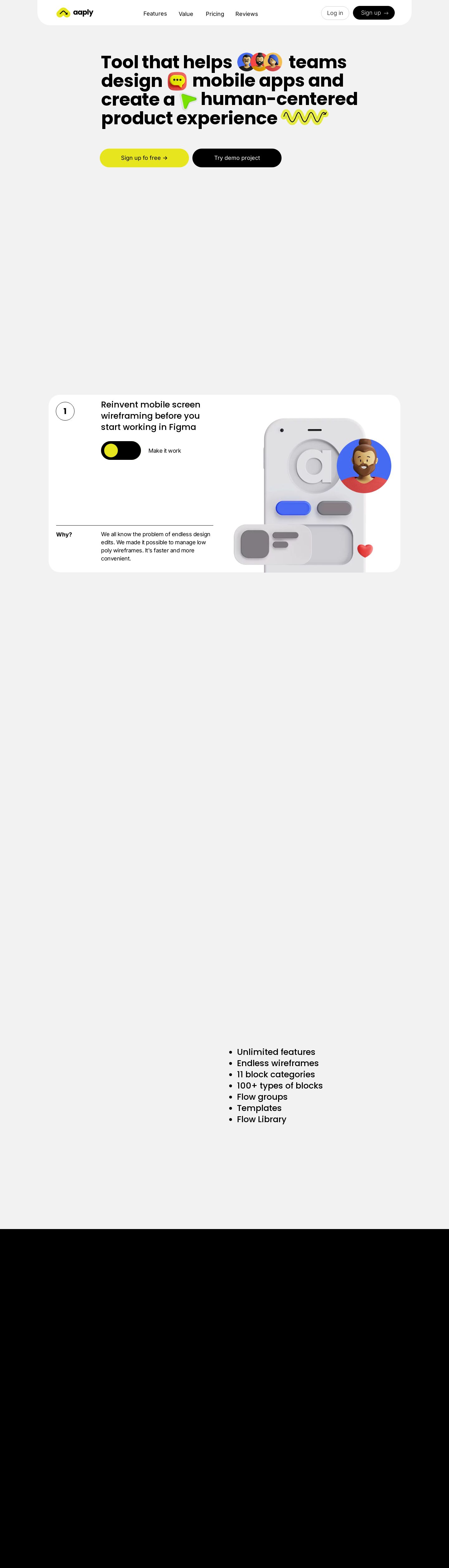This screenshot has height=1568, width=449.
Task: Open the Pricing page link
Action: point(215,13)
